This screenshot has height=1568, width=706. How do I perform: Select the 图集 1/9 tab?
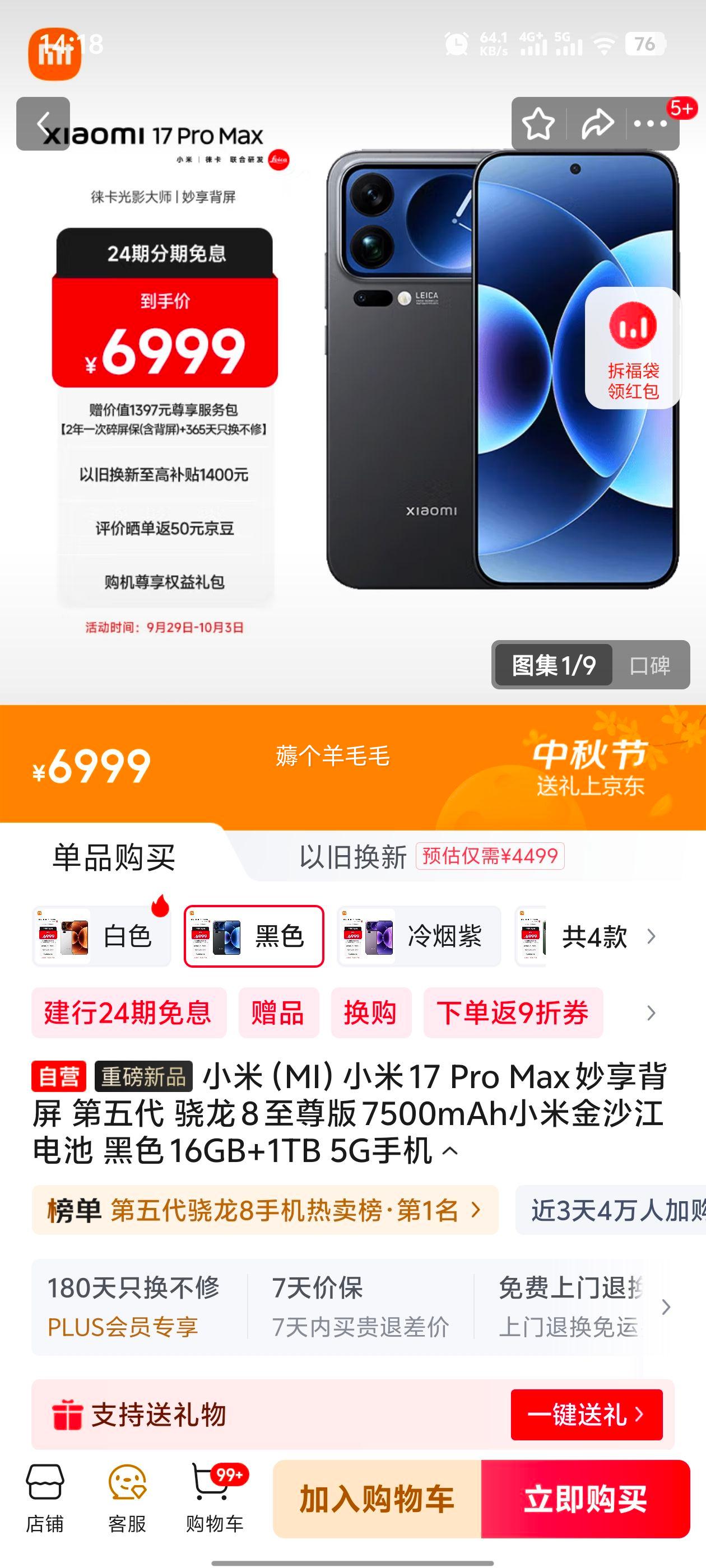[x=553, y=665]
